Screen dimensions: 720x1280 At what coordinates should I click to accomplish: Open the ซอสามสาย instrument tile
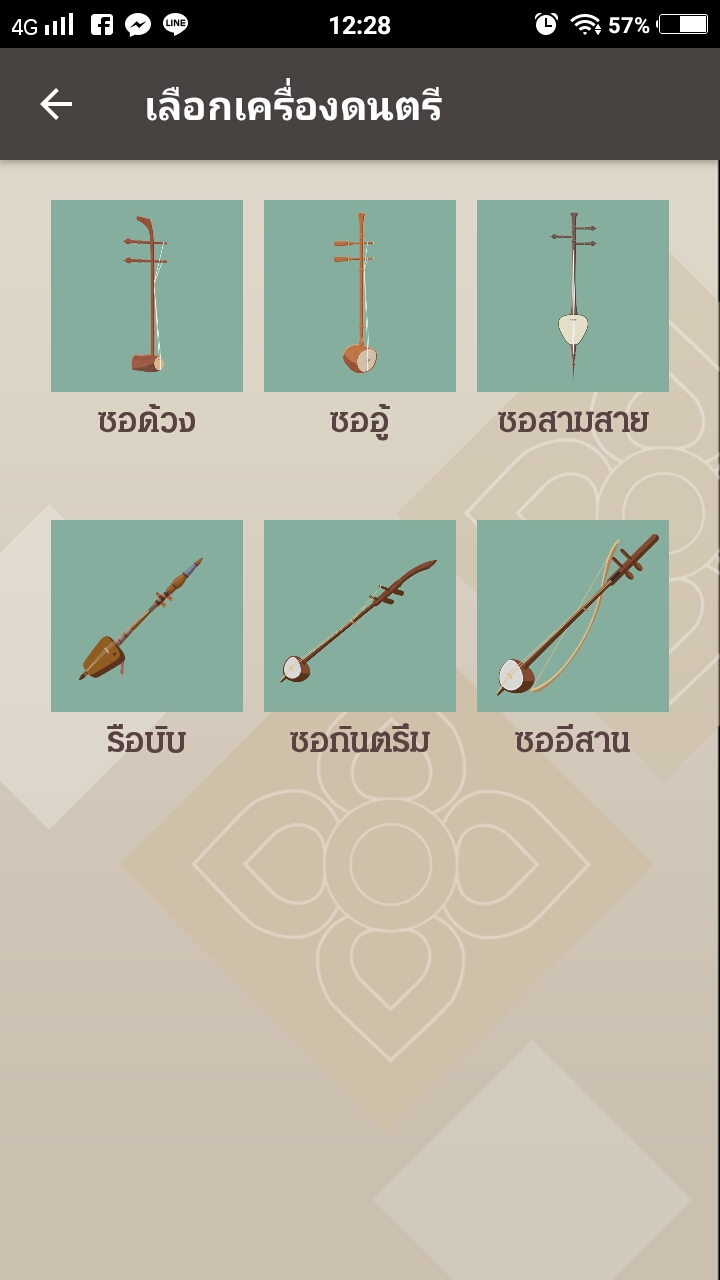[x=573, y=296]
